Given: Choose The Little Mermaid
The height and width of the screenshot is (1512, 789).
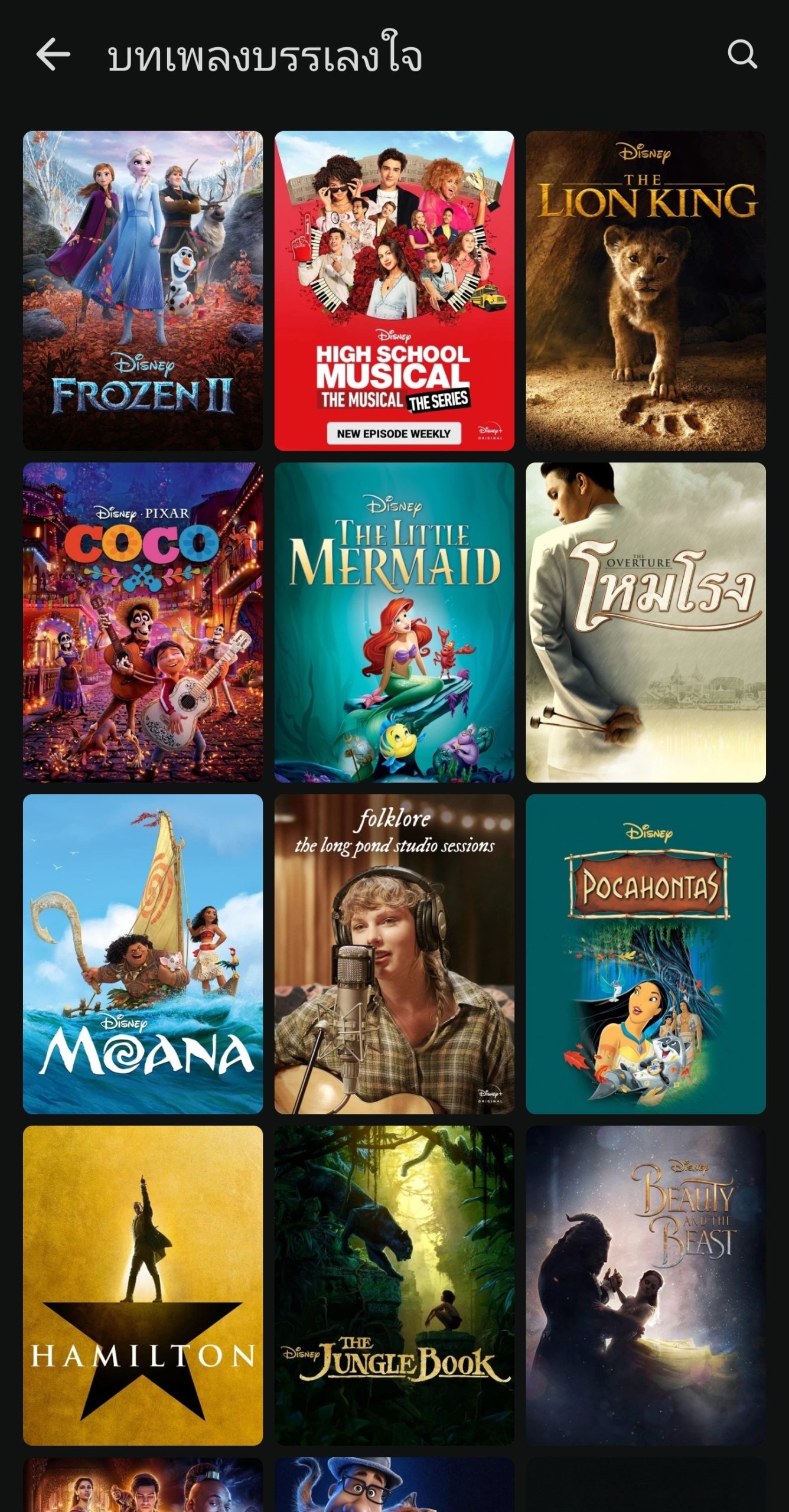Looking at the screenshot, I should (394, 622).
